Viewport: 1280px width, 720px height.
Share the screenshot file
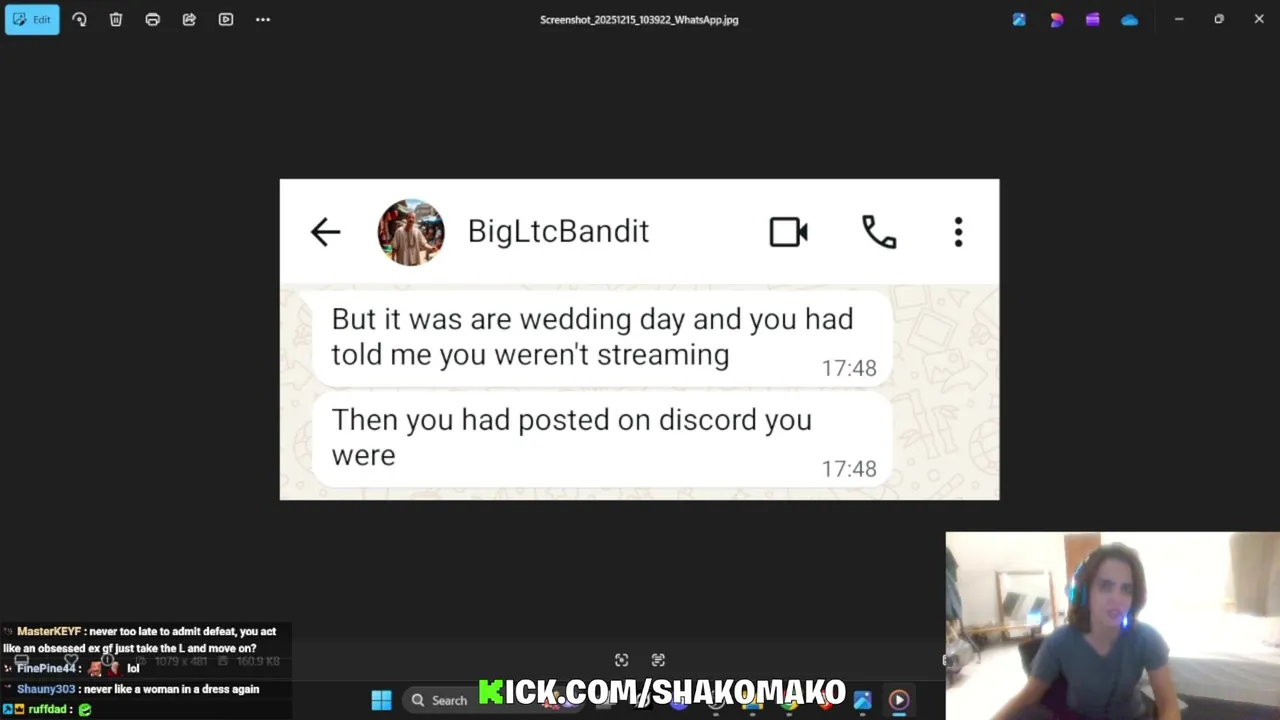click(x=189, y=19)
